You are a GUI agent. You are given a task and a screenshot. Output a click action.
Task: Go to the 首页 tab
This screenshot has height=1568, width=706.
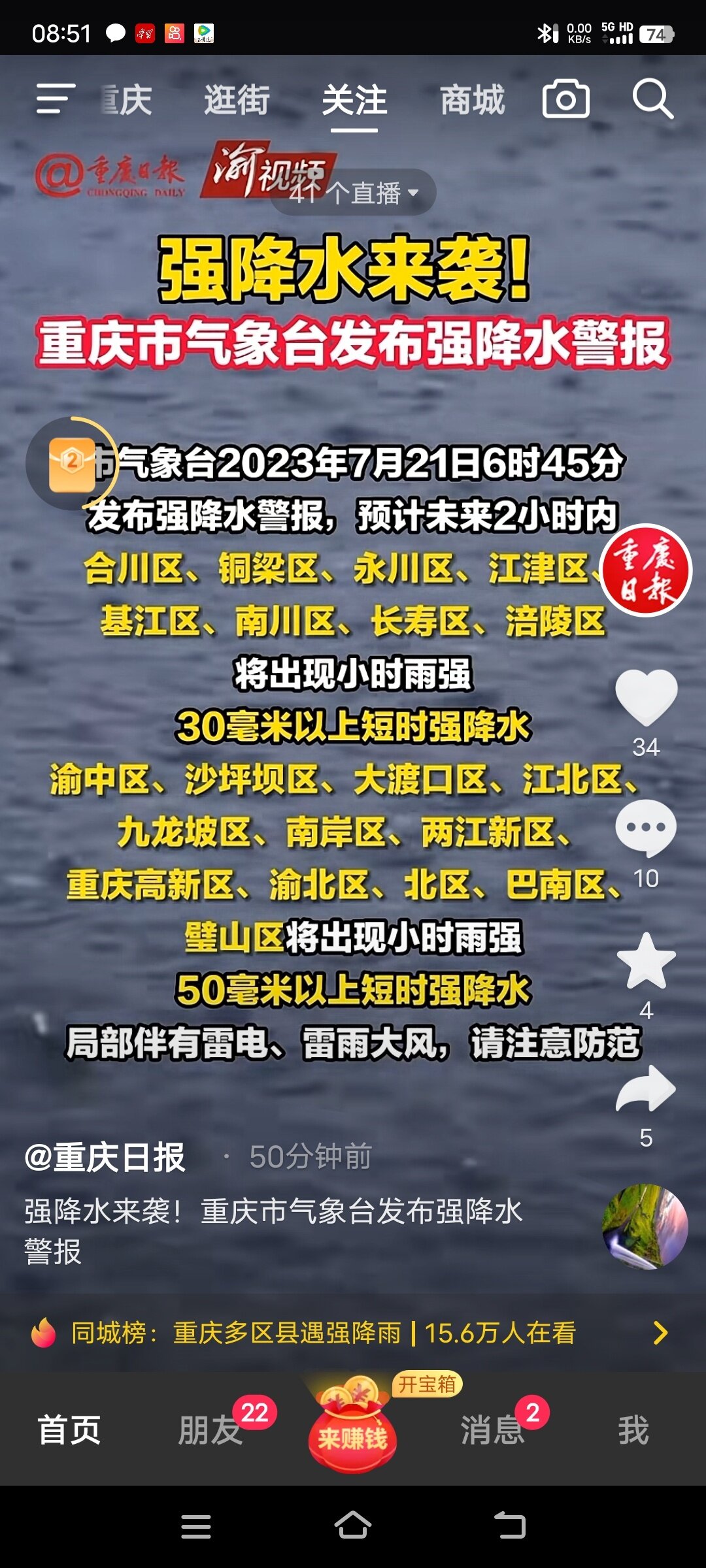coord(69,1429)
